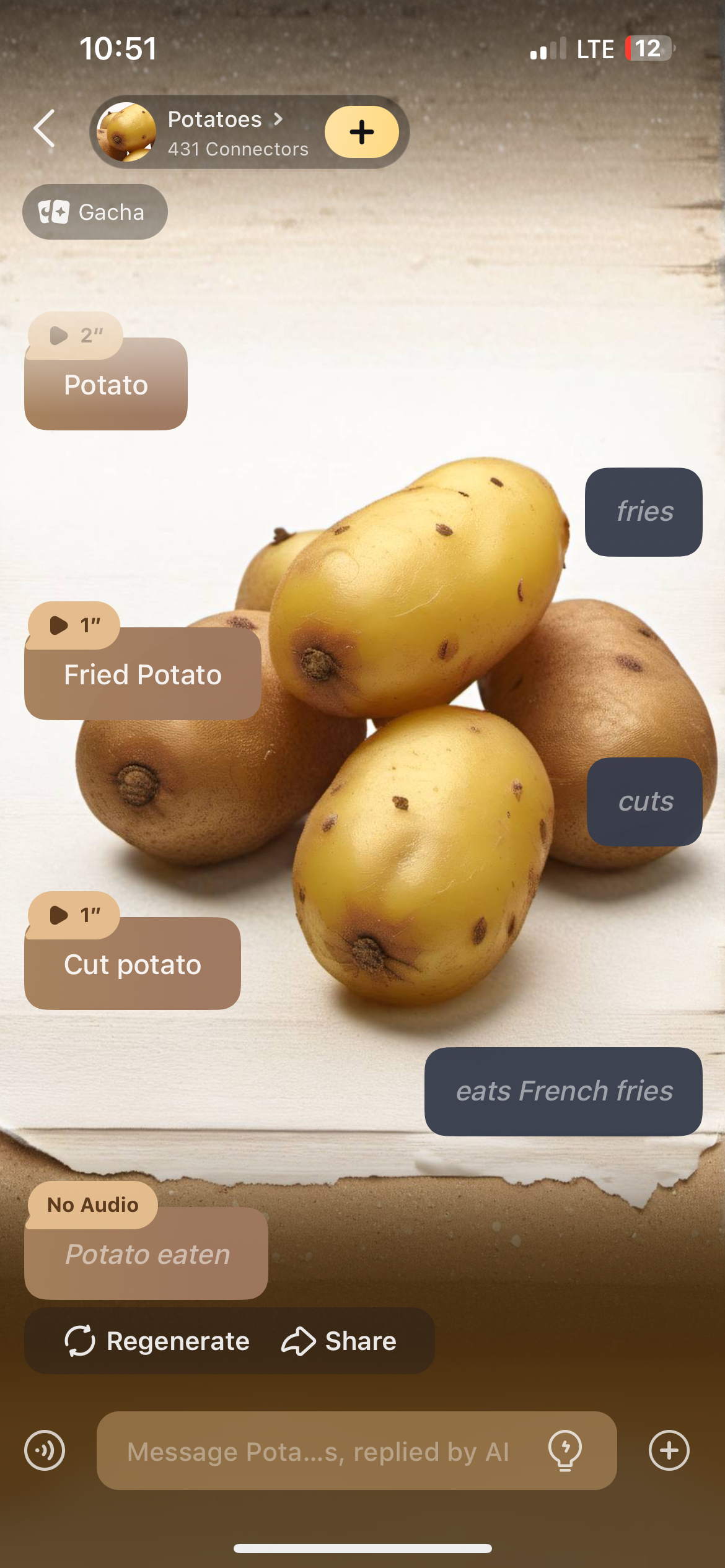The height and width of the screenshot is (1568, 725).
Task: Play the 2" audio on Potato message
Action: click(x=74, y=336)
